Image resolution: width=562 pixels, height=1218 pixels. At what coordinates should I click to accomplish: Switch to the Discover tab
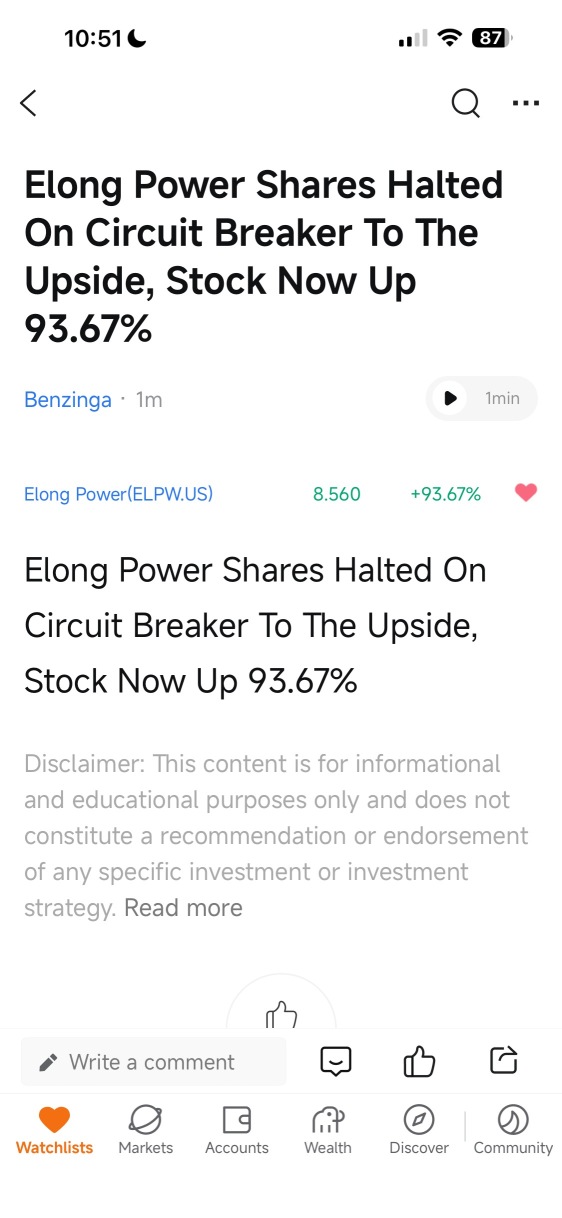click(419, 1130)
